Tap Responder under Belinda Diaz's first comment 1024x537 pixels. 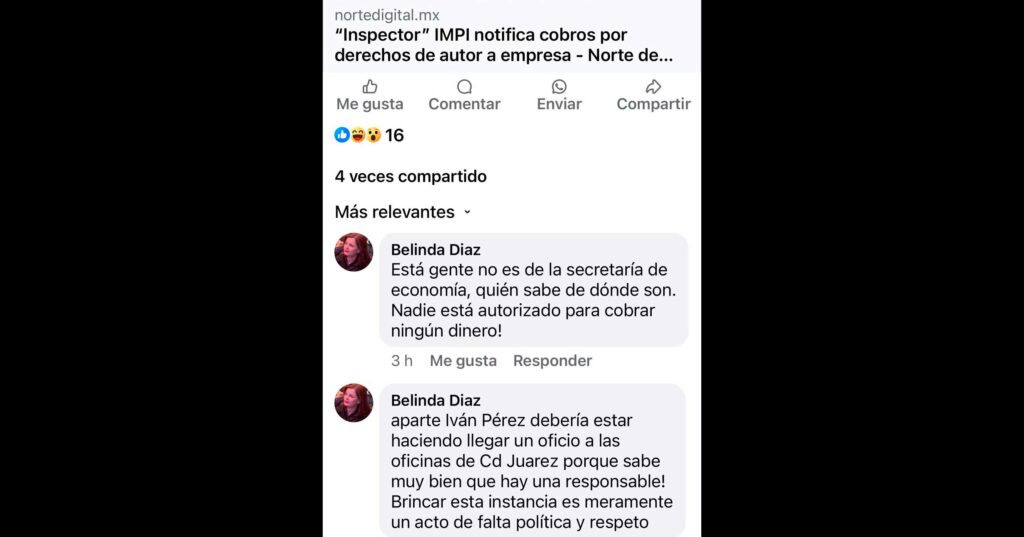point(552,360)
